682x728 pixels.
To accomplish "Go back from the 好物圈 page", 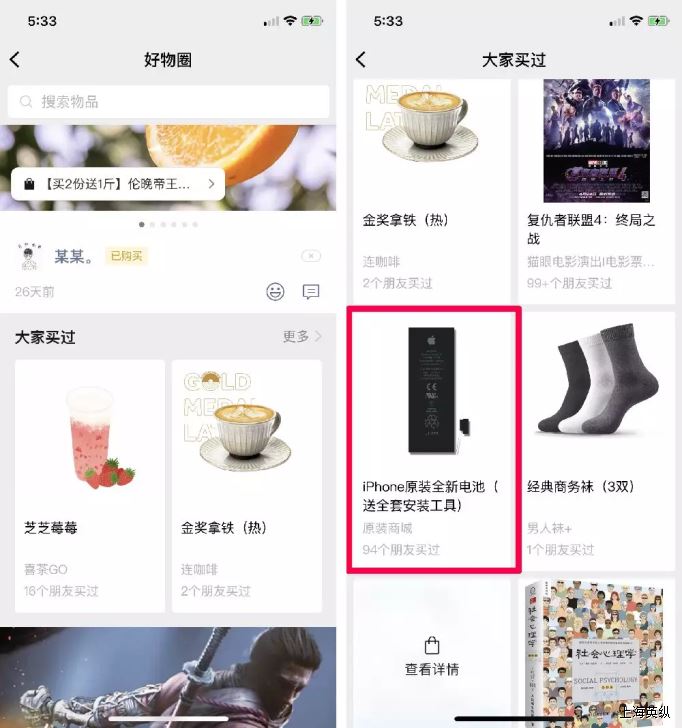I will point(15,60).
